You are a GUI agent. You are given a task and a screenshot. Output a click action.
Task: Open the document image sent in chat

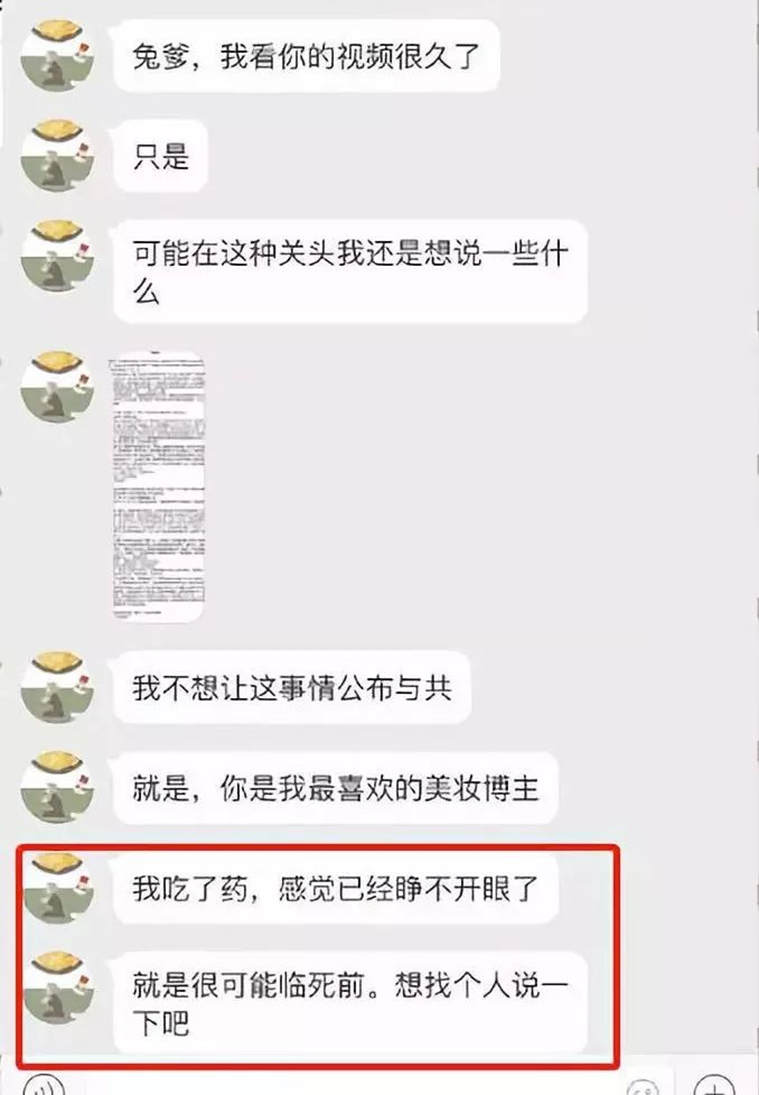(160, 485)
